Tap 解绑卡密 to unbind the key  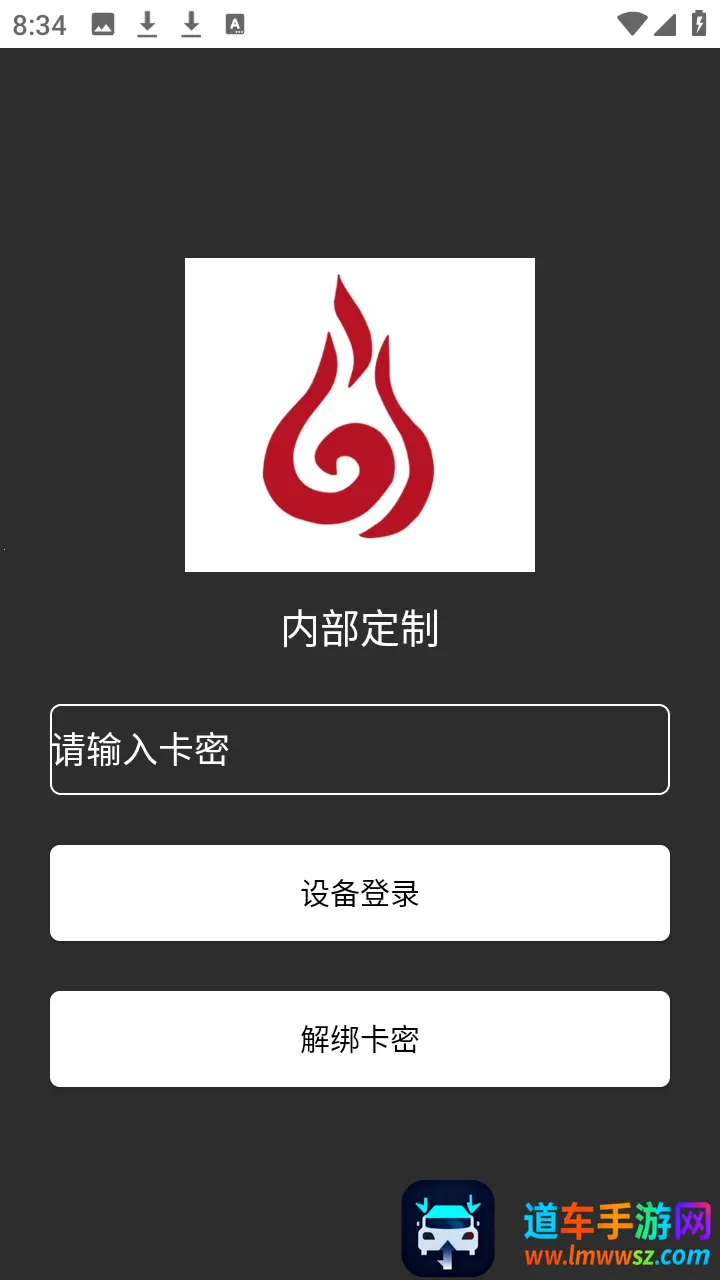coord(360,1039)
